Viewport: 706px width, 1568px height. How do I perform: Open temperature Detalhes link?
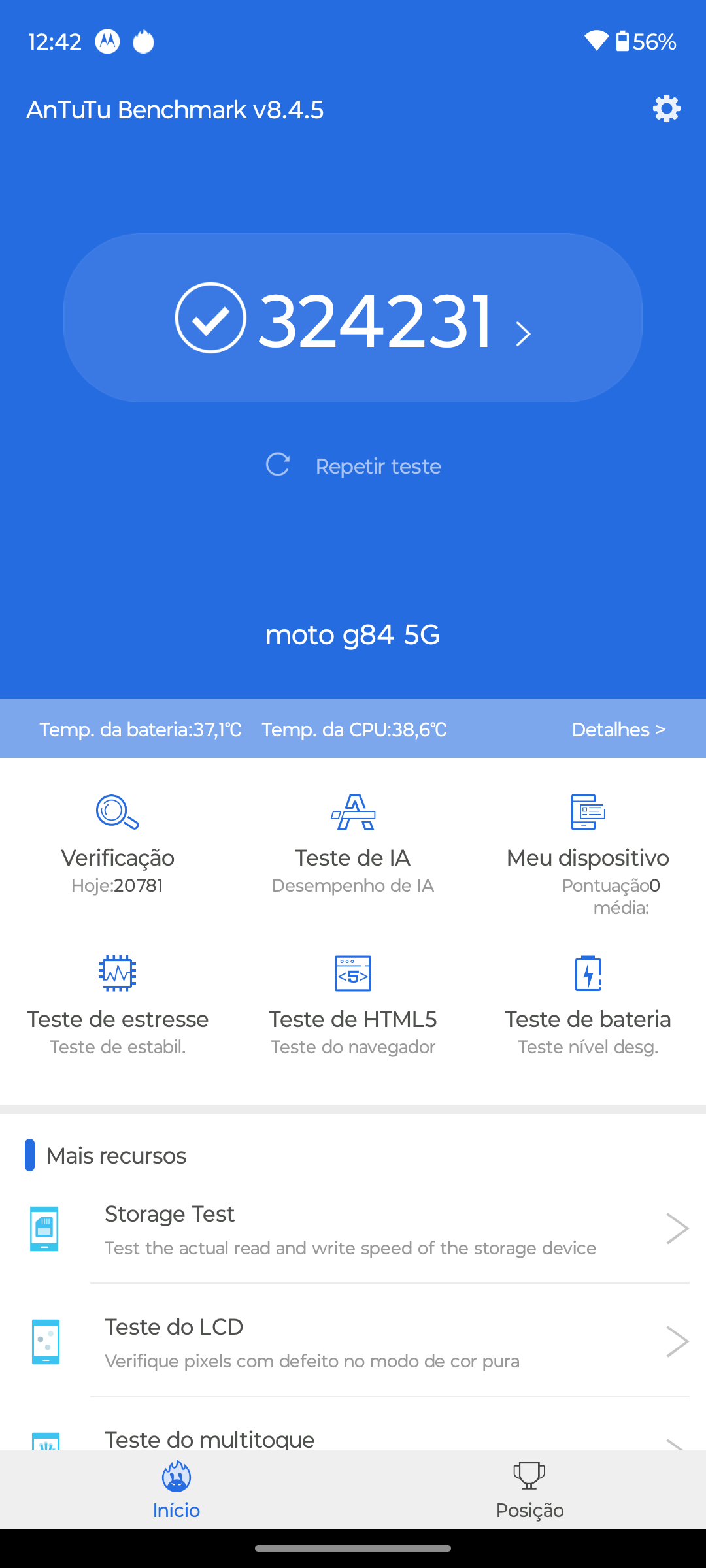(x=618, y=729)
